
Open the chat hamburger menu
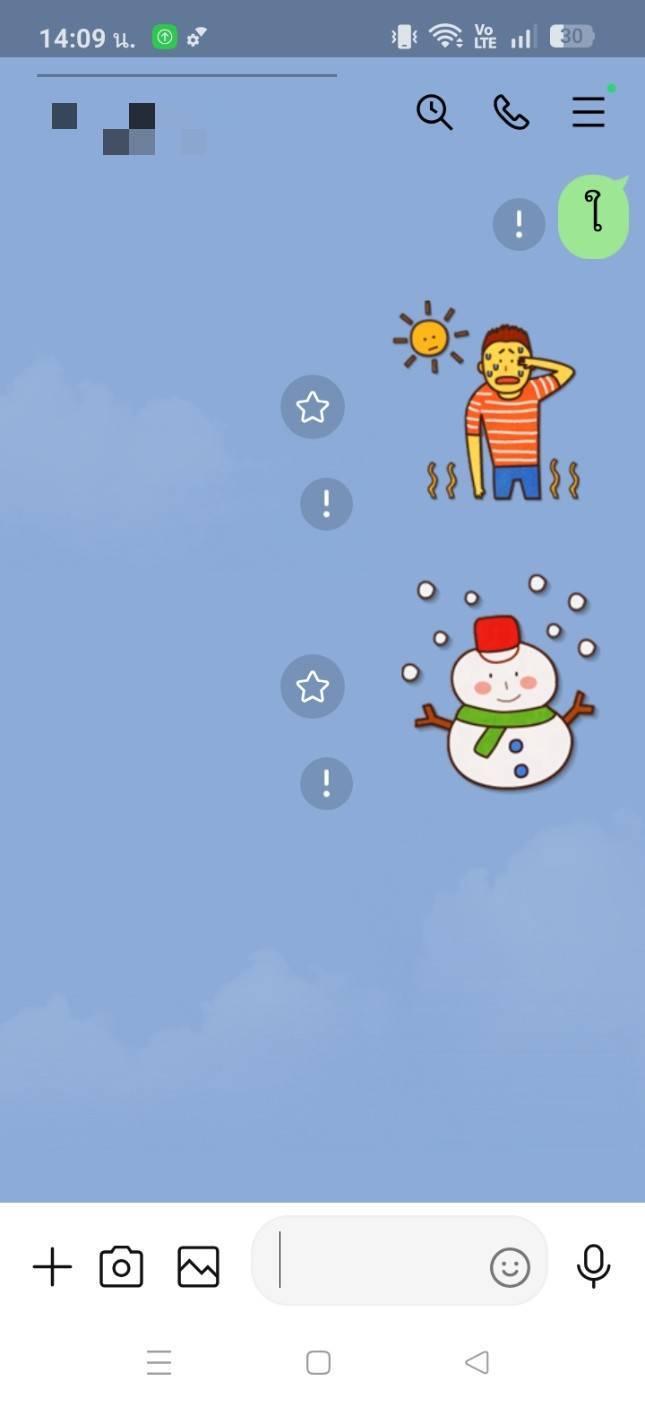click(x=588, y=112)
